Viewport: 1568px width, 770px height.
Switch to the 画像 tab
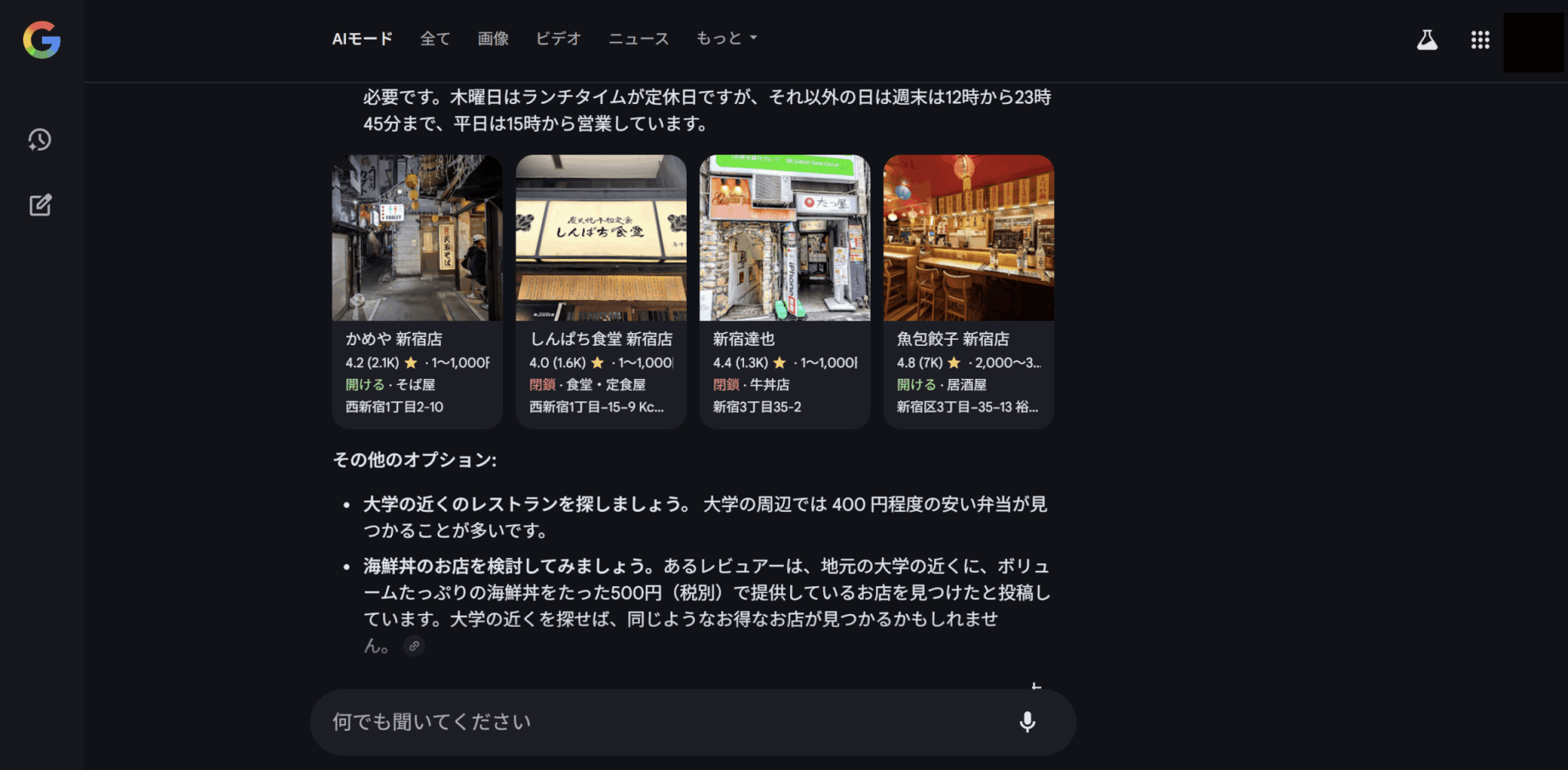tap(493, 38)
